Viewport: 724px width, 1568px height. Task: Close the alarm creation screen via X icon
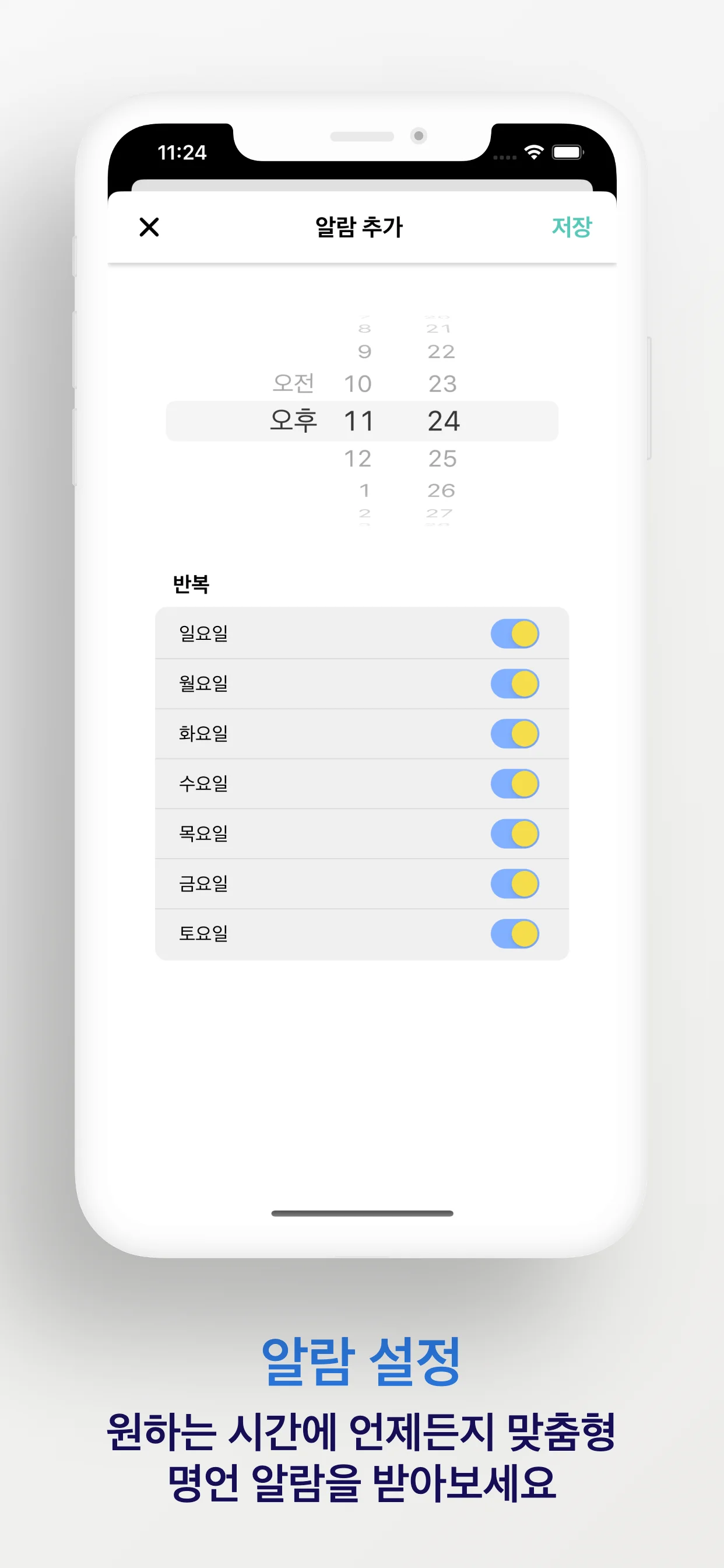click(149, 228)
